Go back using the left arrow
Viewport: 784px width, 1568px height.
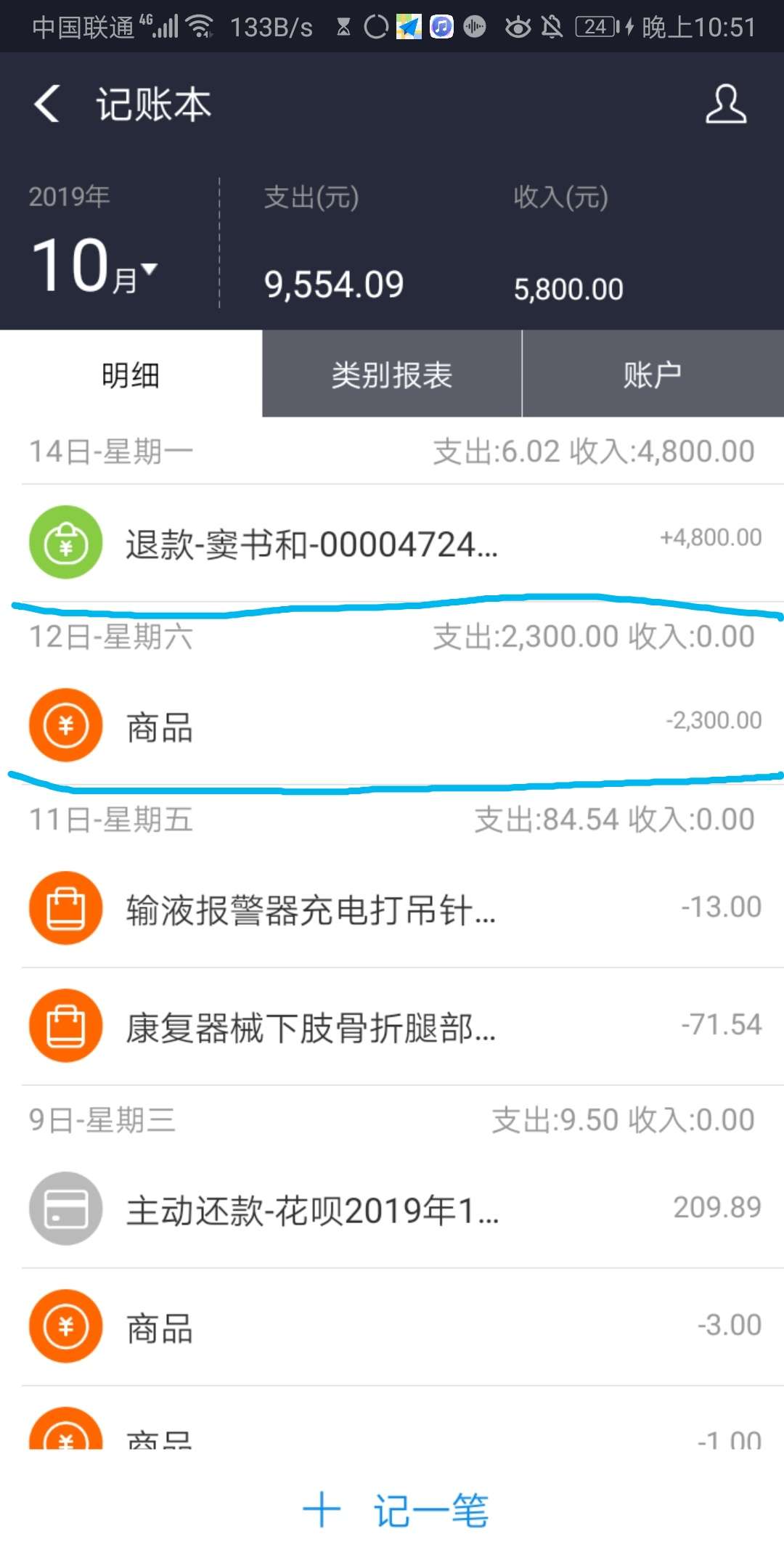[x=46, y=103]
